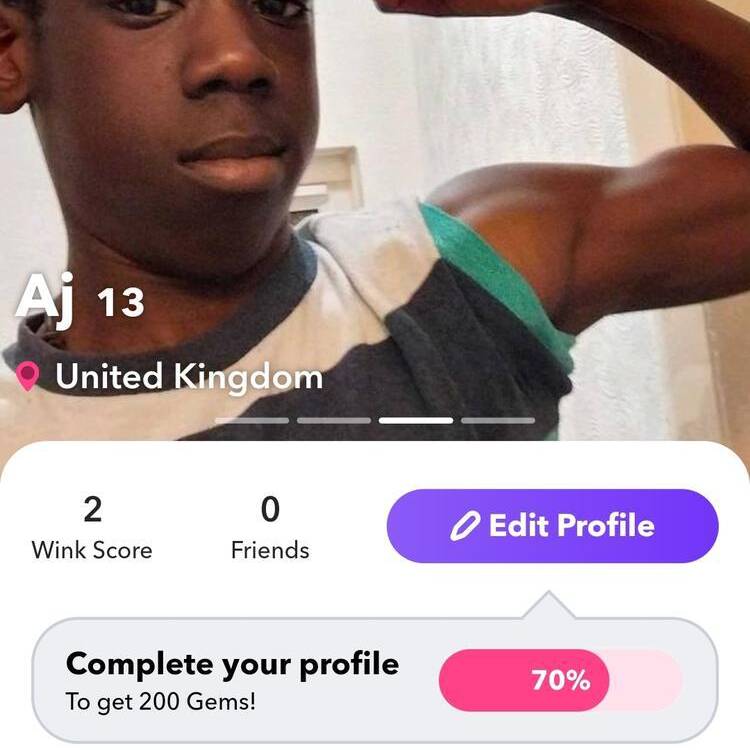
Task: View the Friends count
Action: pyautogui.click(x=270, y=527)
